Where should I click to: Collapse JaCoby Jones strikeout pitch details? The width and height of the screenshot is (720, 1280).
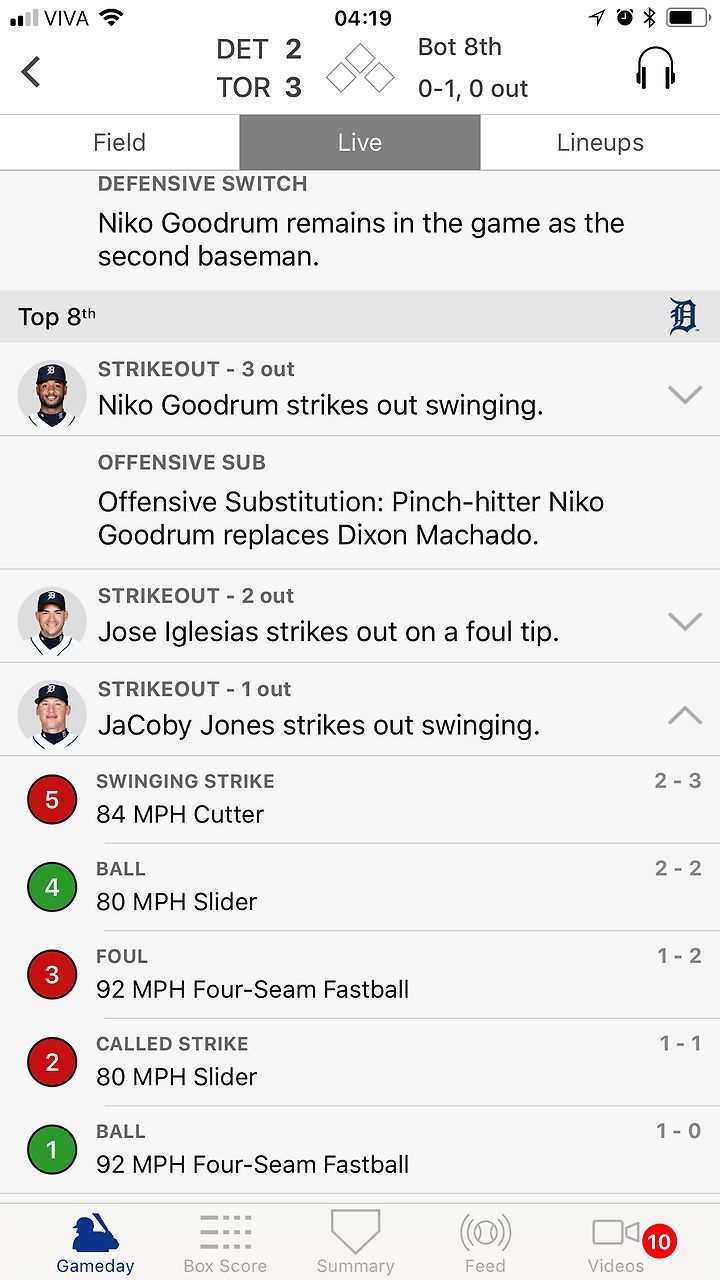pyautogui.click(x=685, y=714)
